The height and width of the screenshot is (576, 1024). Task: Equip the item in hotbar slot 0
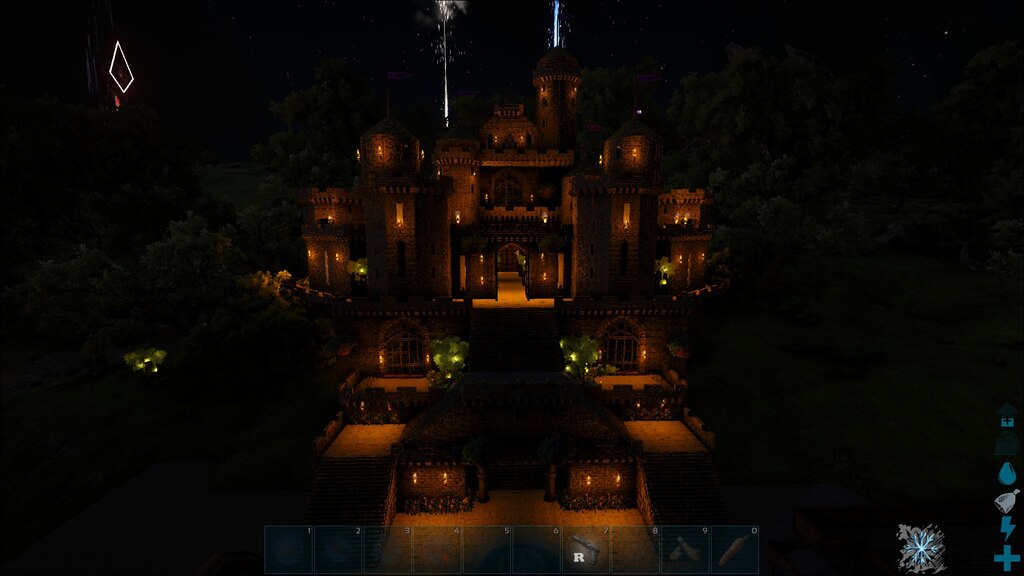click(735, 550)
